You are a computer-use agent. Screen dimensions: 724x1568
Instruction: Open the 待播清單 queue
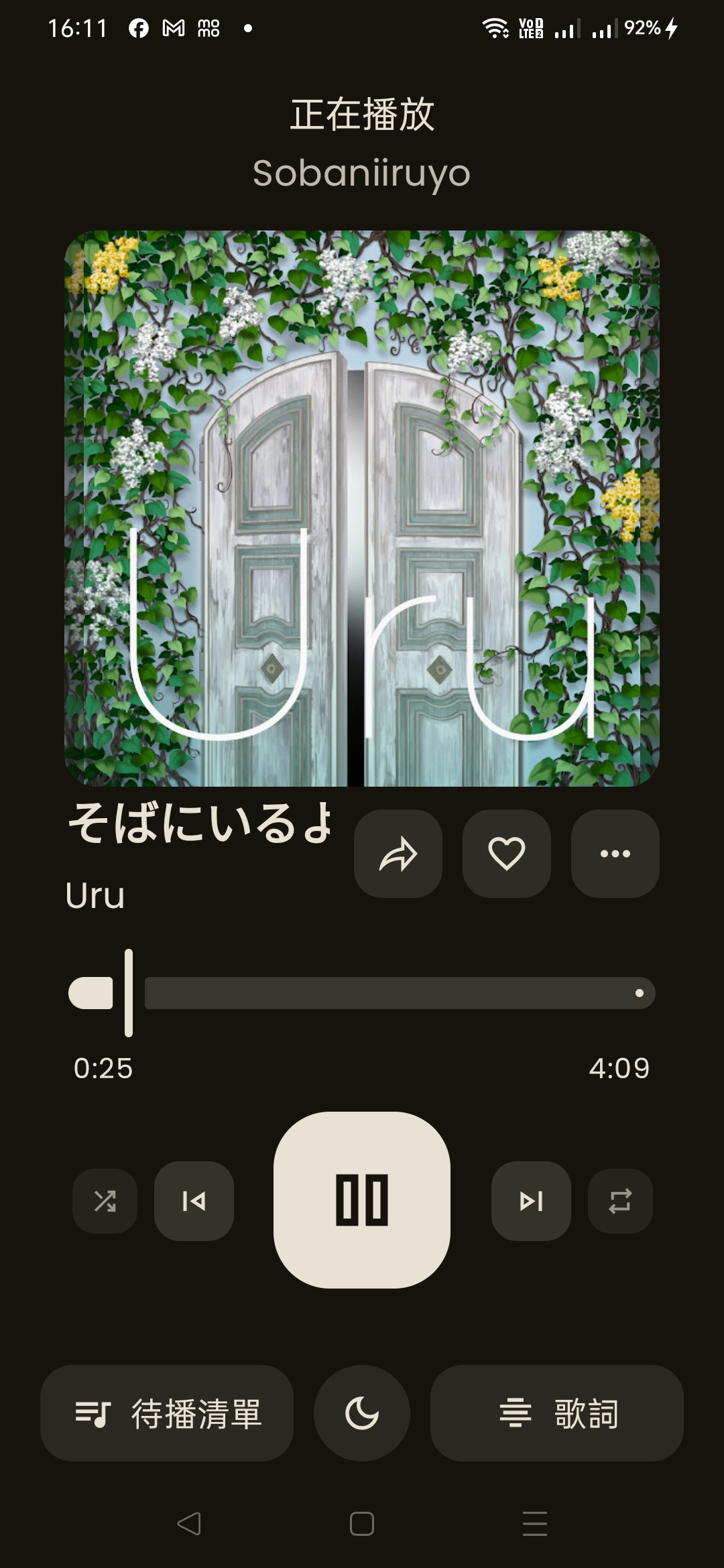tap(167, 1413)
